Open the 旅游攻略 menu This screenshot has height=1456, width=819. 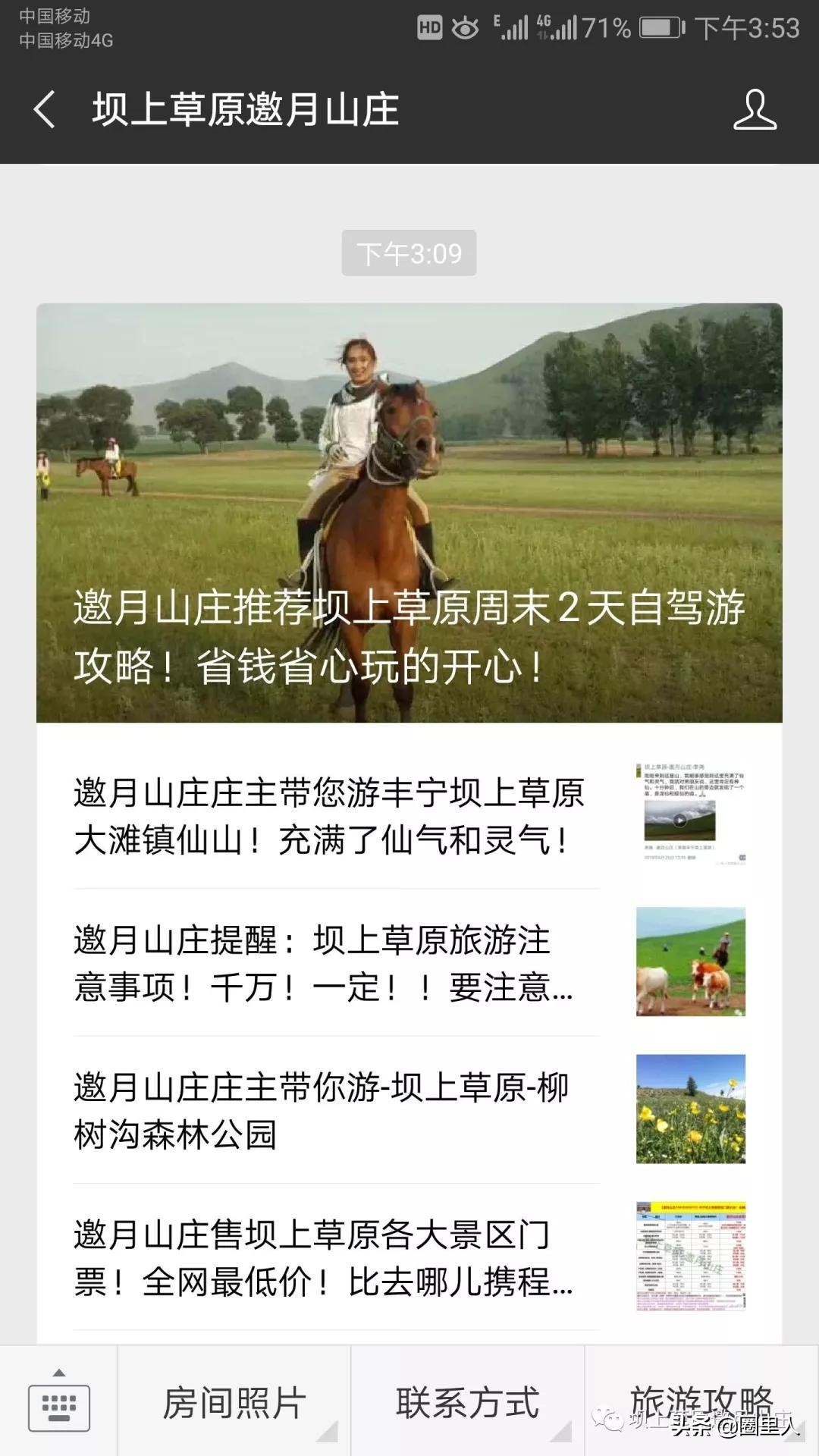coord(702,1401)
